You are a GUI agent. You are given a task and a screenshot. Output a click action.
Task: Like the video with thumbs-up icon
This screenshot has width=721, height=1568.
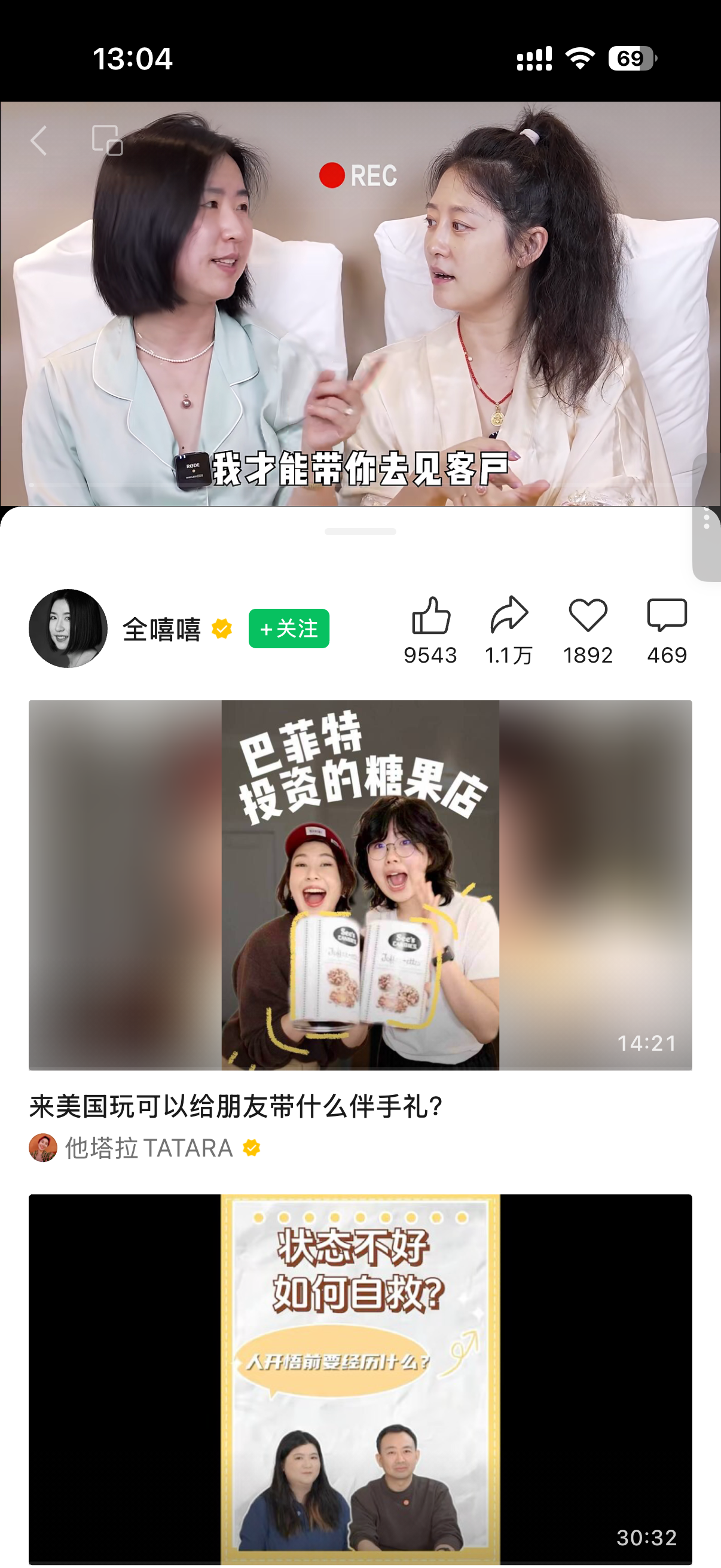pyautogui.click(x=431, y=615)
